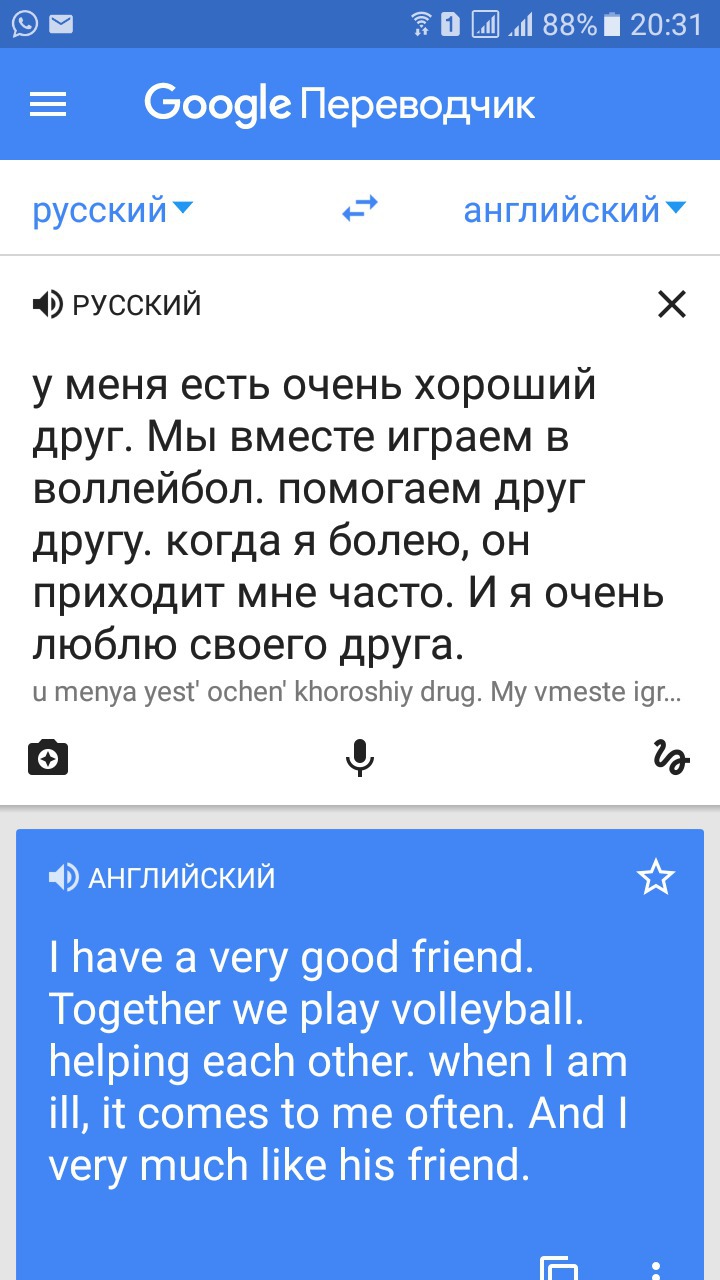Swap the source and target languages
The width and height of the screenshot is (720, 1280).
point(360,209)
